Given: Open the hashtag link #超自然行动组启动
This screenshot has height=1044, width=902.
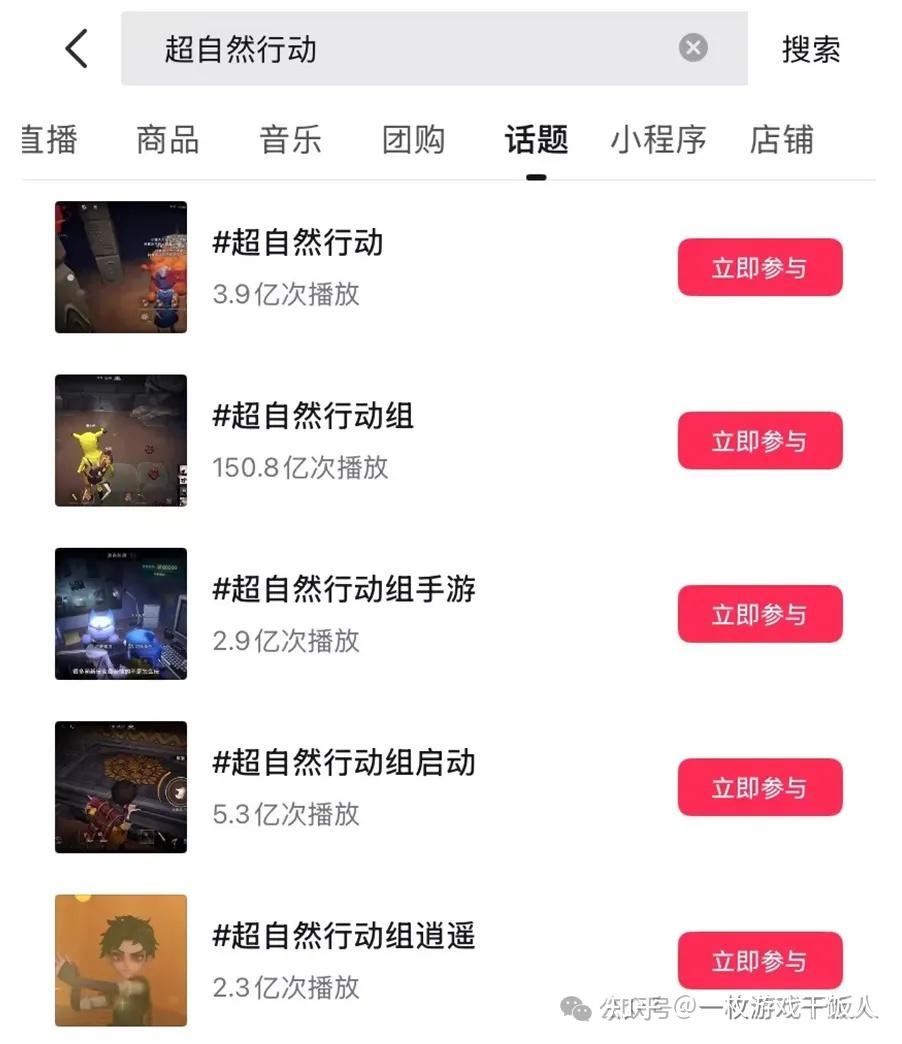Looking at the screenshot, I should point(344,763).
